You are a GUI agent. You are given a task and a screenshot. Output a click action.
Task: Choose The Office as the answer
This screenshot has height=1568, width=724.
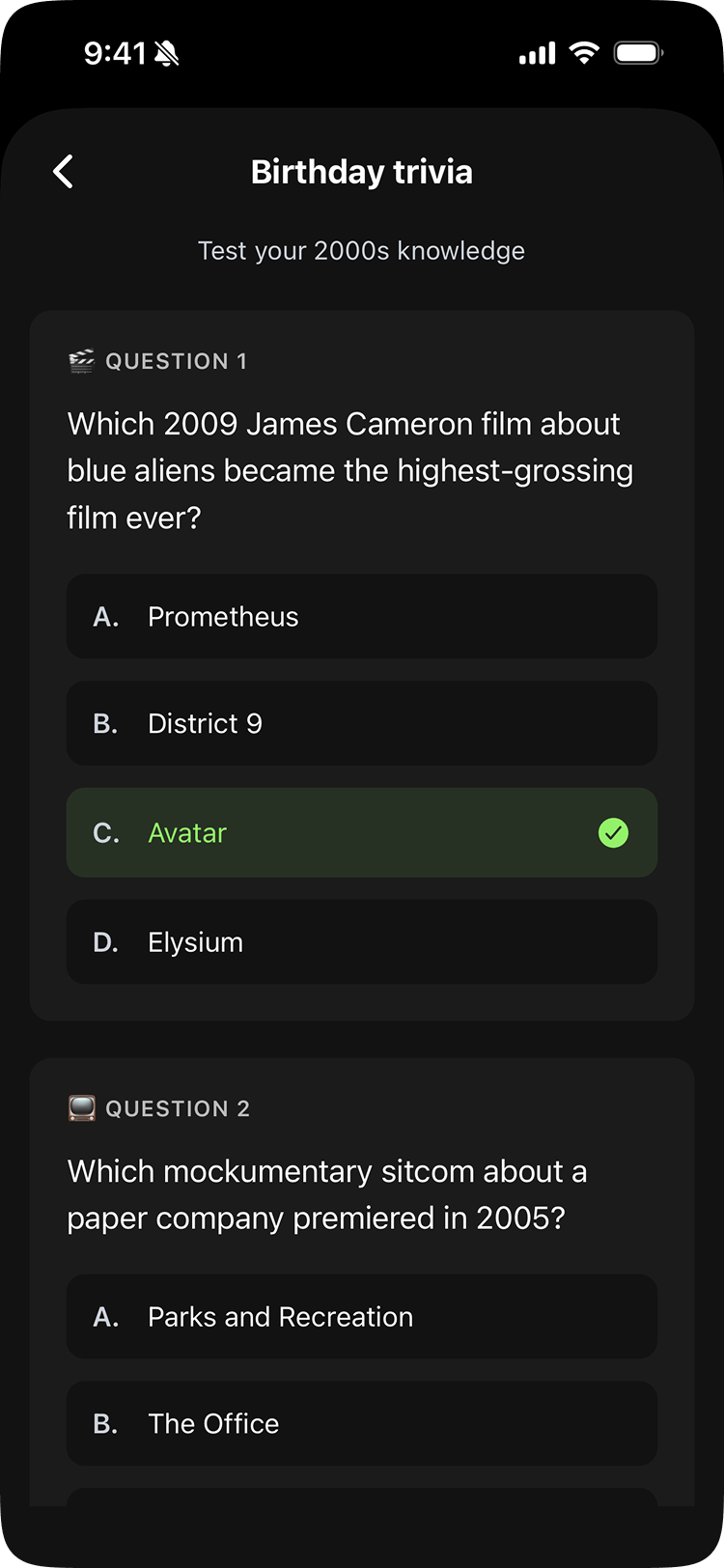361,1424
